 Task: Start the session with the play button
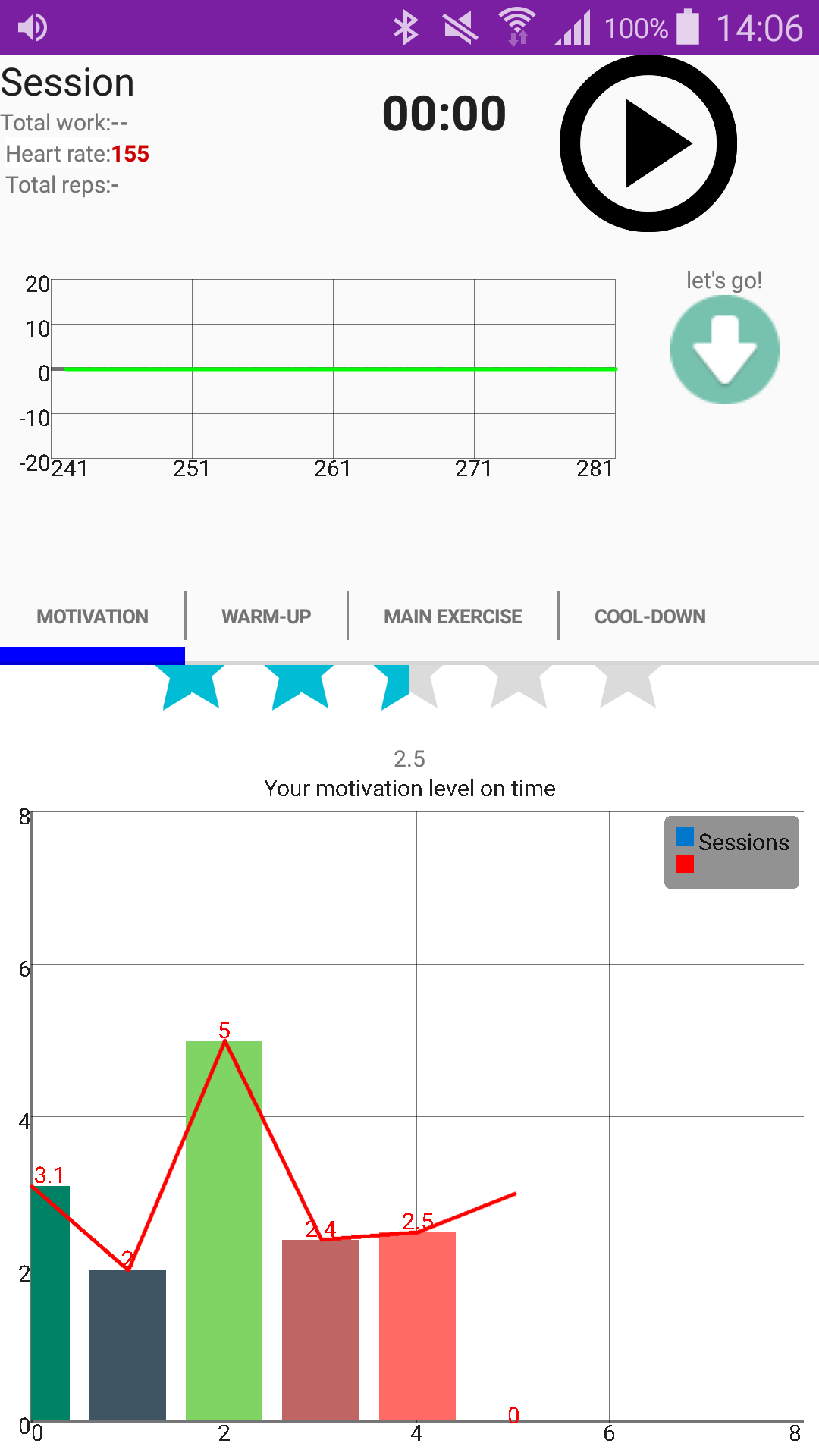(x=648, y=143)
